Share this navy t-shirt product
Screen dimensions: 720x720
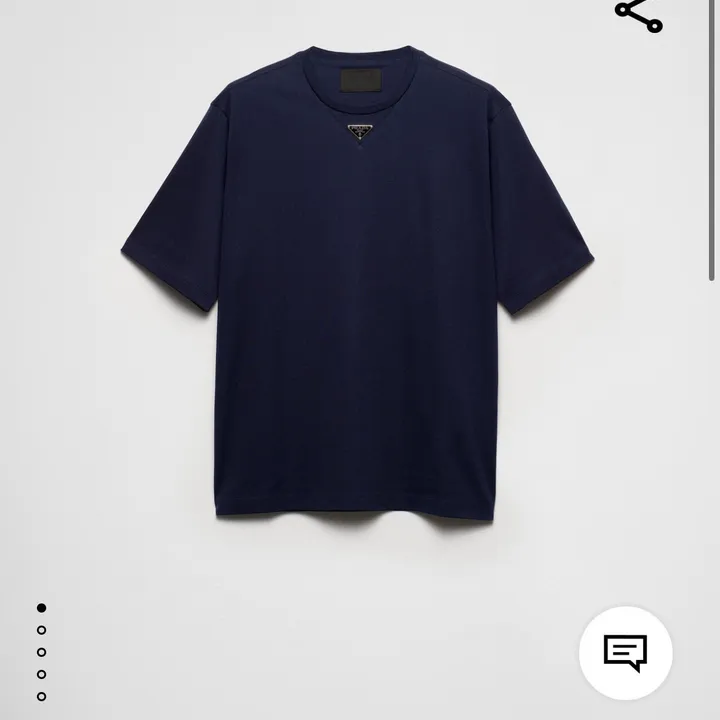pyautogui.click(x=638, y=14)
